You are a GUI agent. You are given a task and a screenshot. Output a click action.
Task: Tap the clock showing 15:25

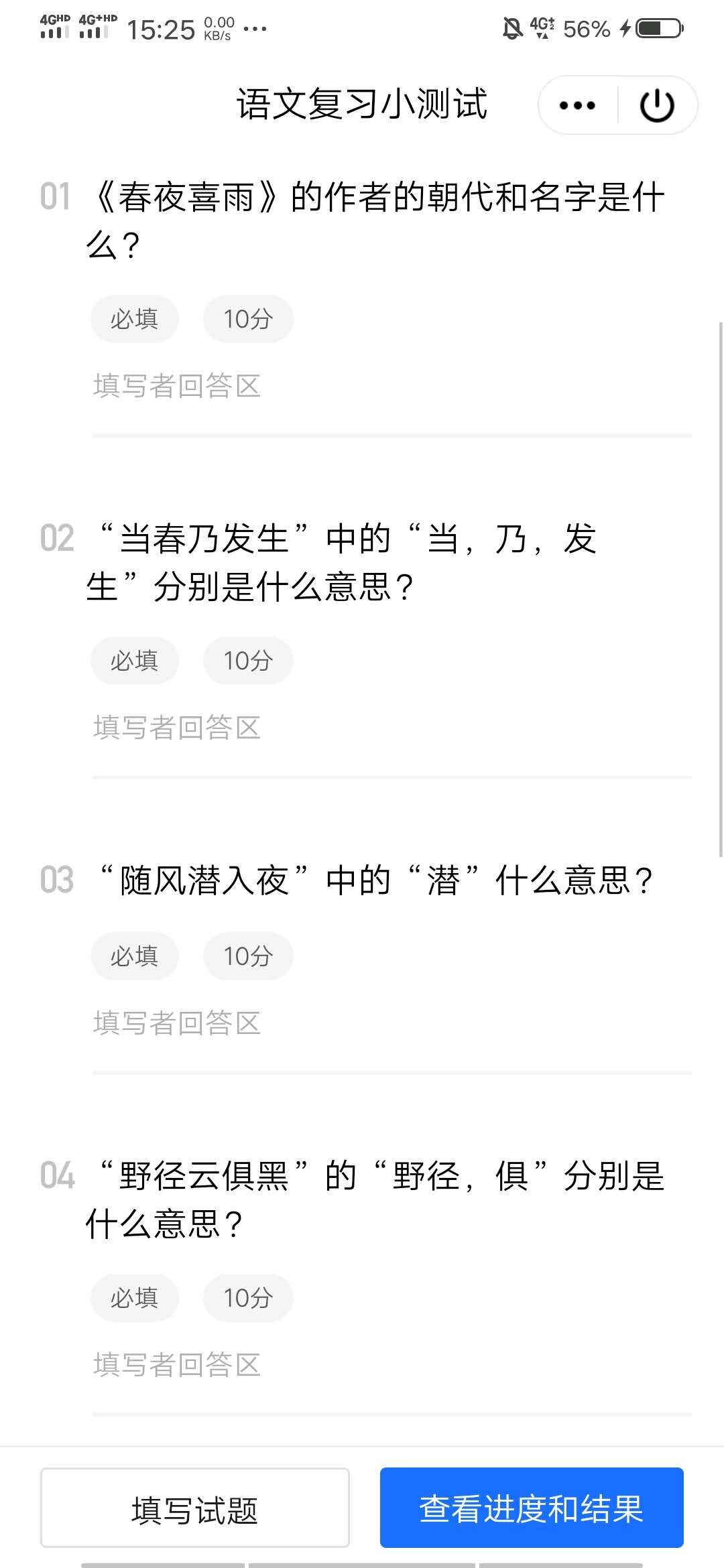tap(161, 28)
